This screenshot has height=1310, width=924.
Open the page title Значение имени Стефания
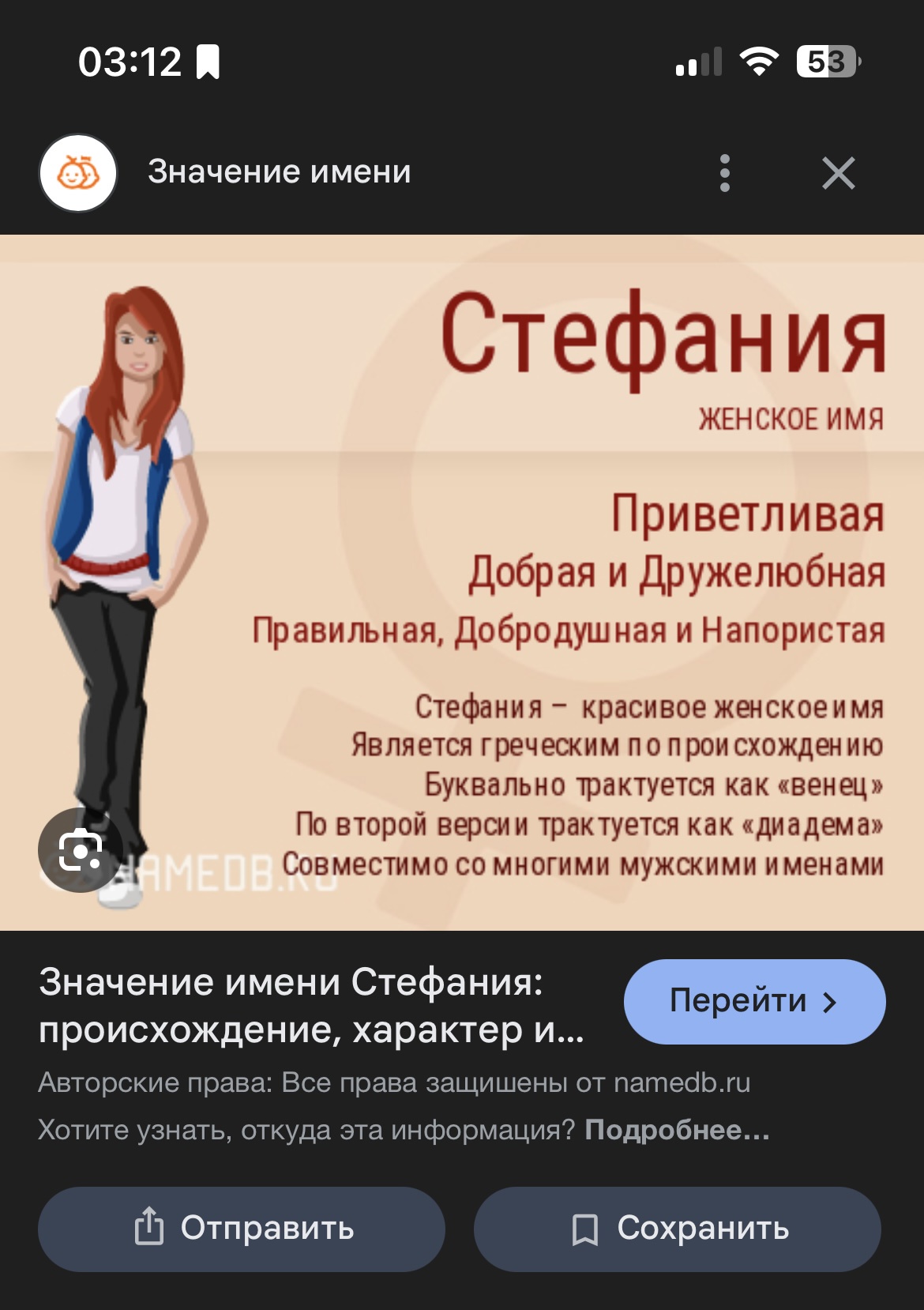pos(312,1005)
